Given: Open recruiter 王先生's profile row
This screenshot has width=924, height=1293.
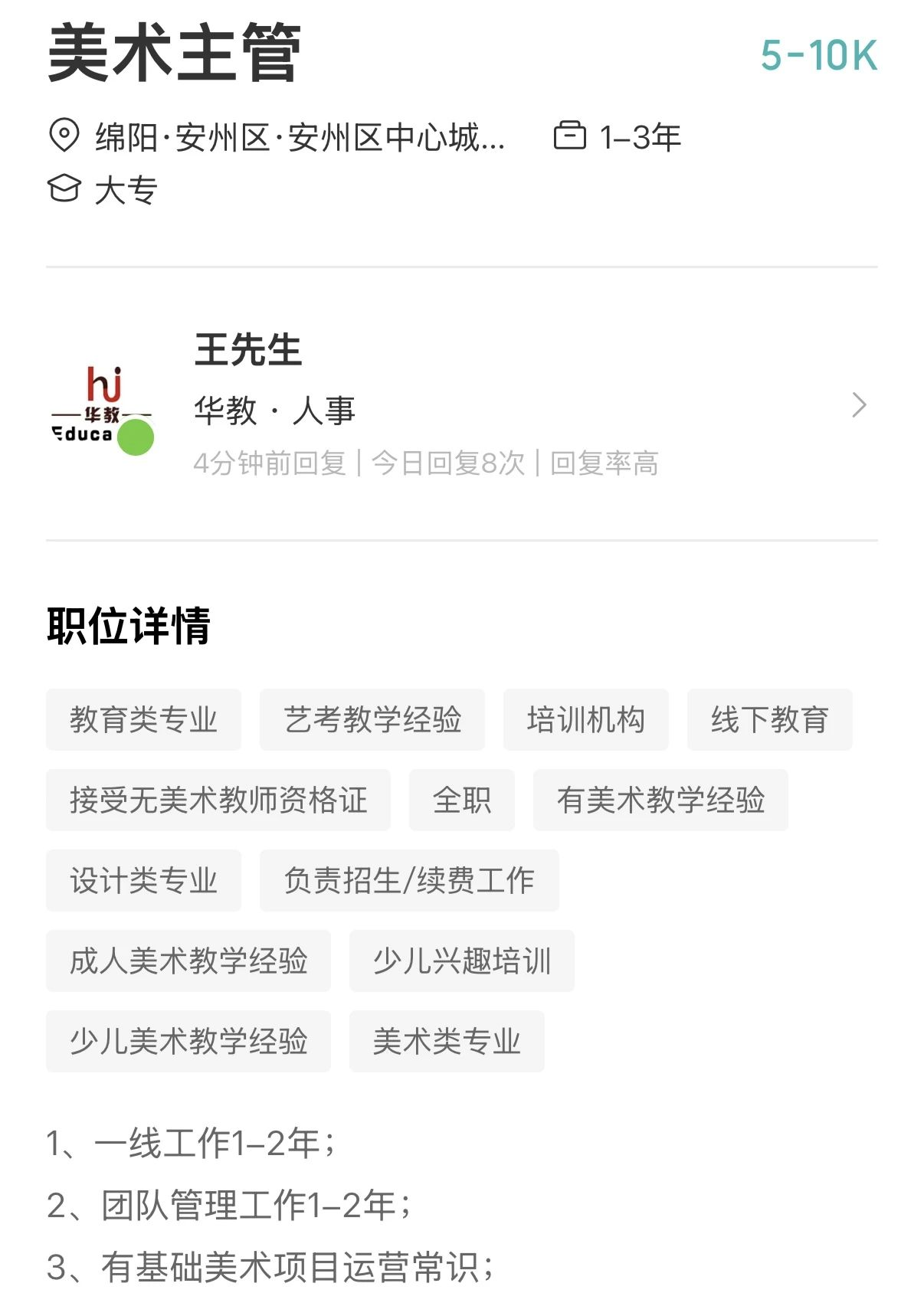Looking at the screenshot, I should point(460,404).
